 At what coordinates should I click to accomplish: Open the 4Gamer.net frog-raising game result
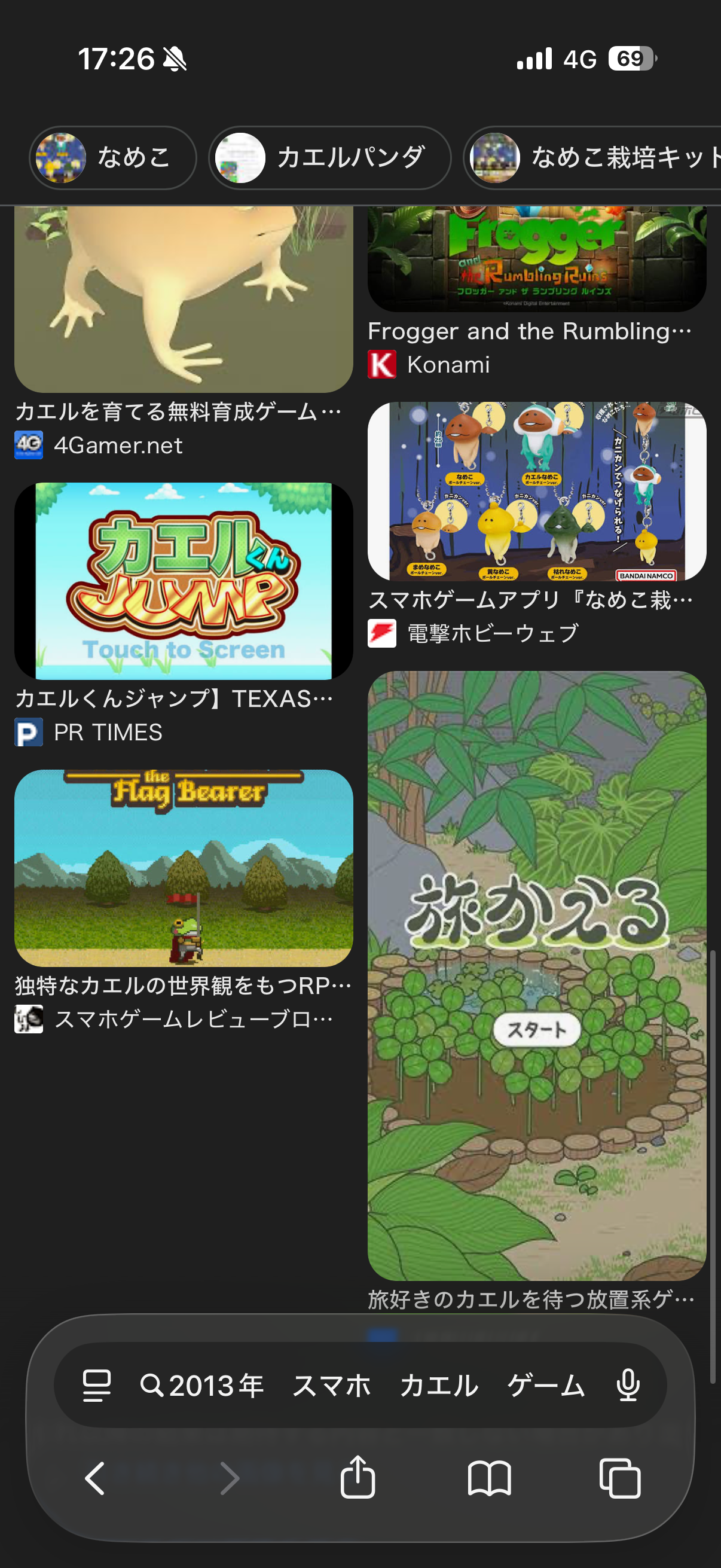tap(183, 298)
